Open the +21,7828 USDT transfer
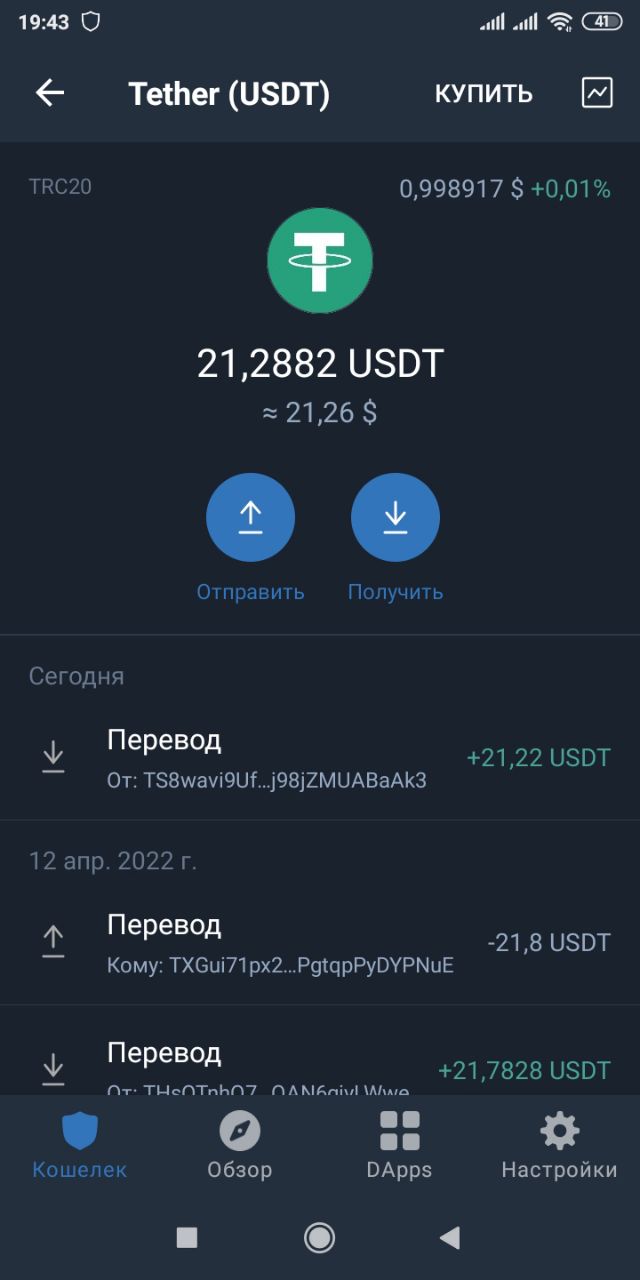Viewport: 640px width, 1280px height. [320, 1066]
